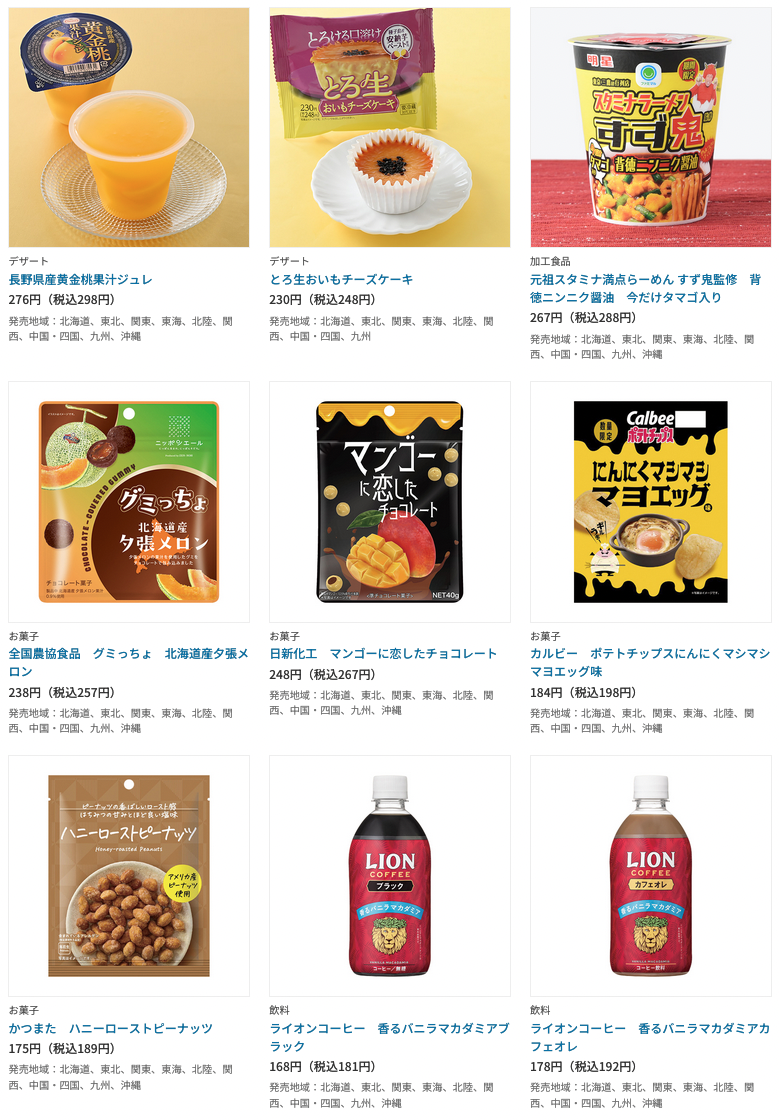Tap ライオンコーヒー ブラック bottle image
The width and height of the screenshot is (779, 1120).
coord(390,875)
